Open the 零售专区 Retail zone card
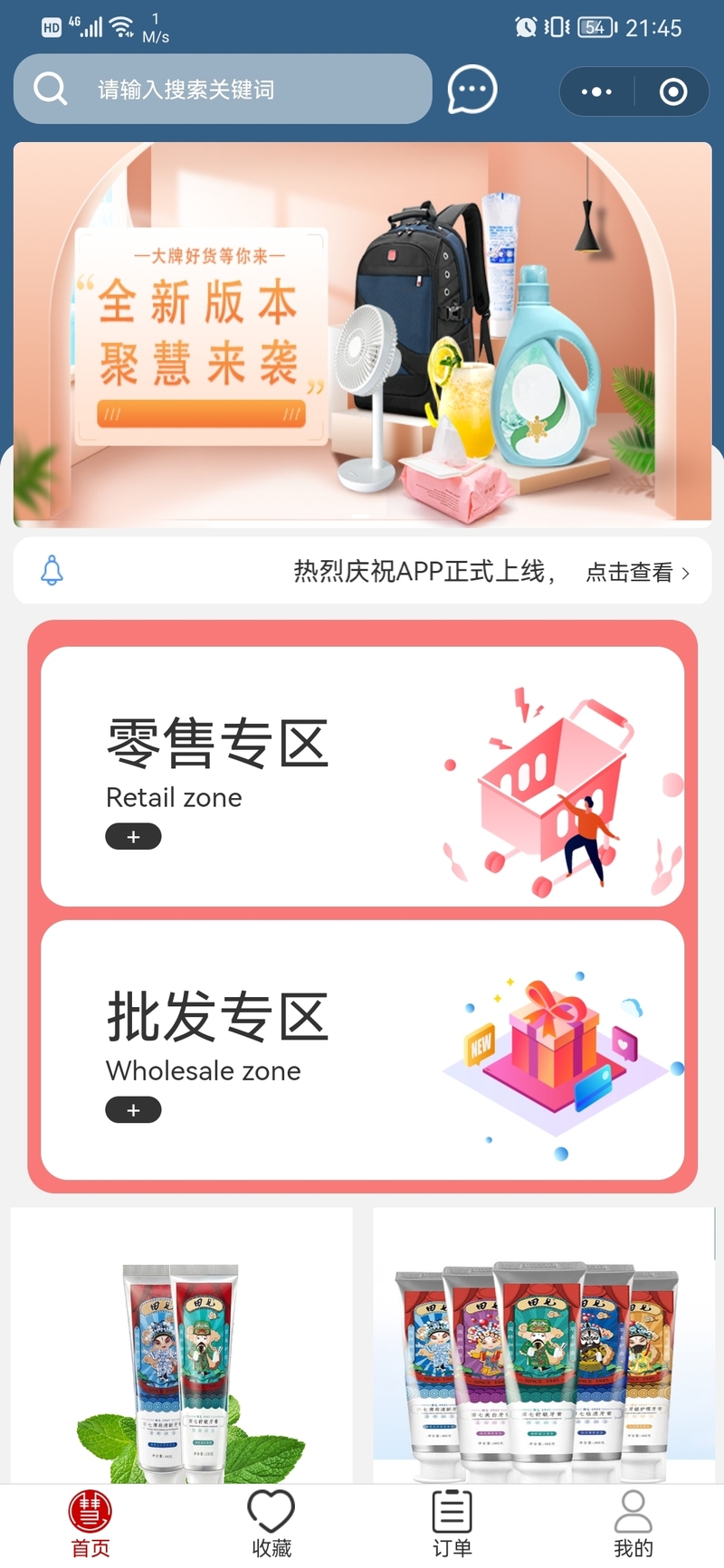 [362, 776]
